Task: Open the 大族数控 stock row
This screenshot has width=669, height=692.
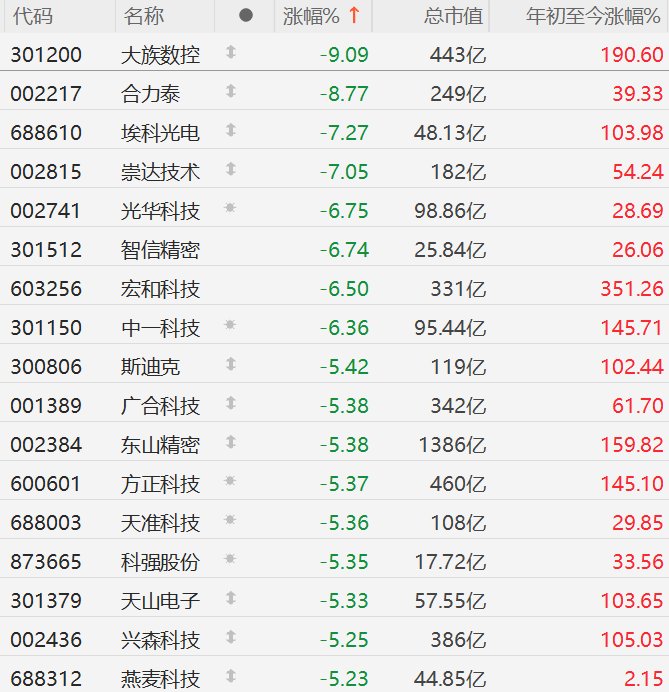Action: coord(160,55)
